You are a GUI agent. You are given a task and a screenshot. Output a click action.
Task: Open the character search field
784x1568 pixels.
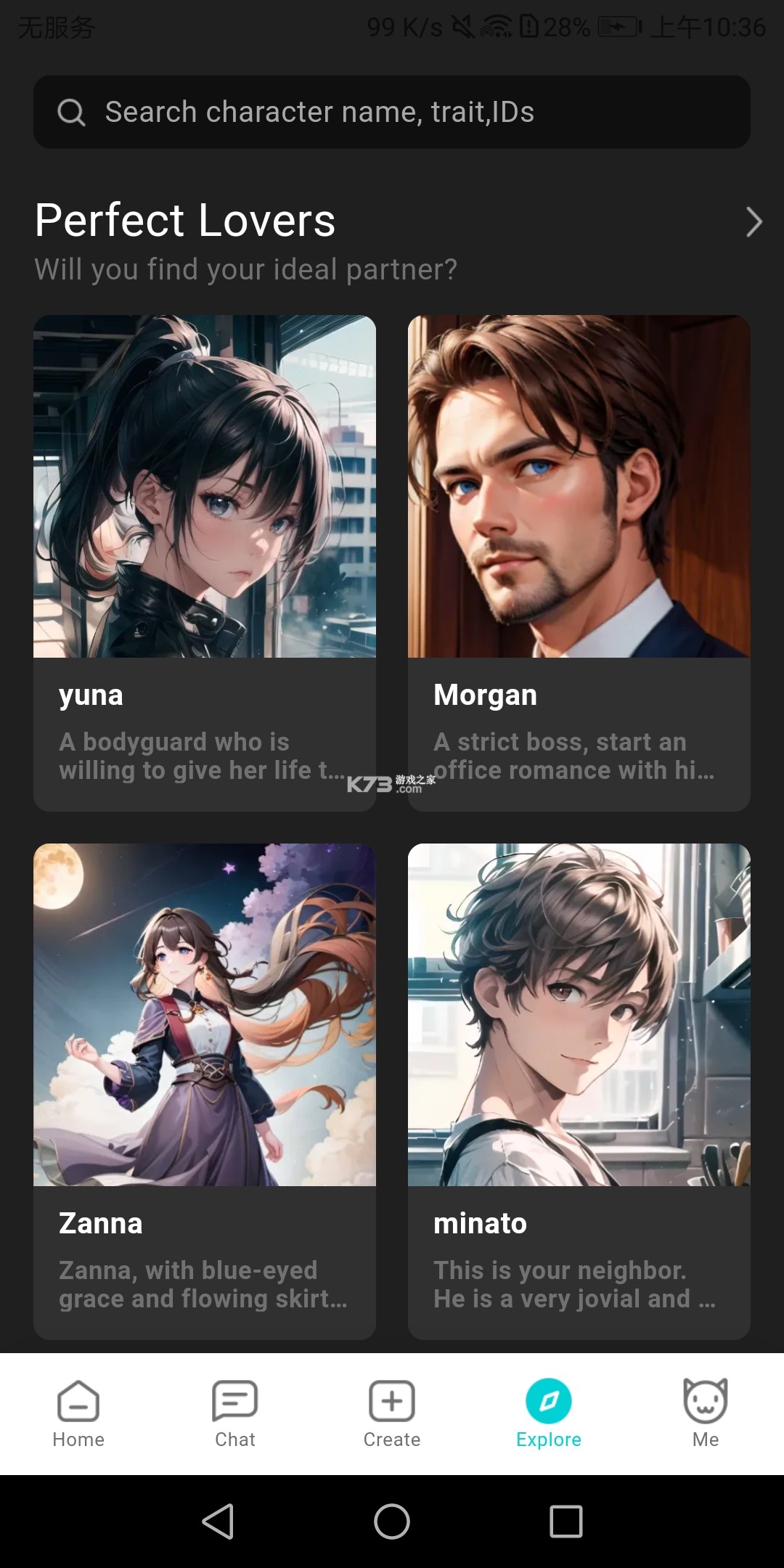[x=392, y=112]
